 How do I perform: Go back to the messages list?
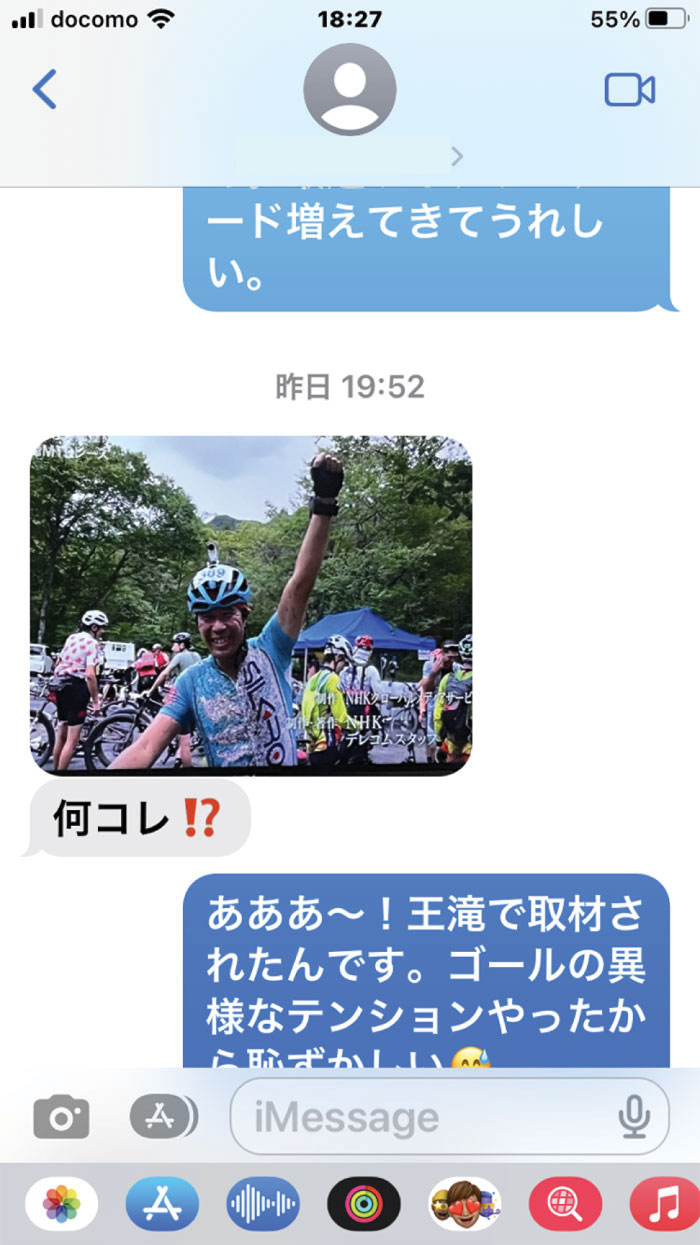click(44, 90)
